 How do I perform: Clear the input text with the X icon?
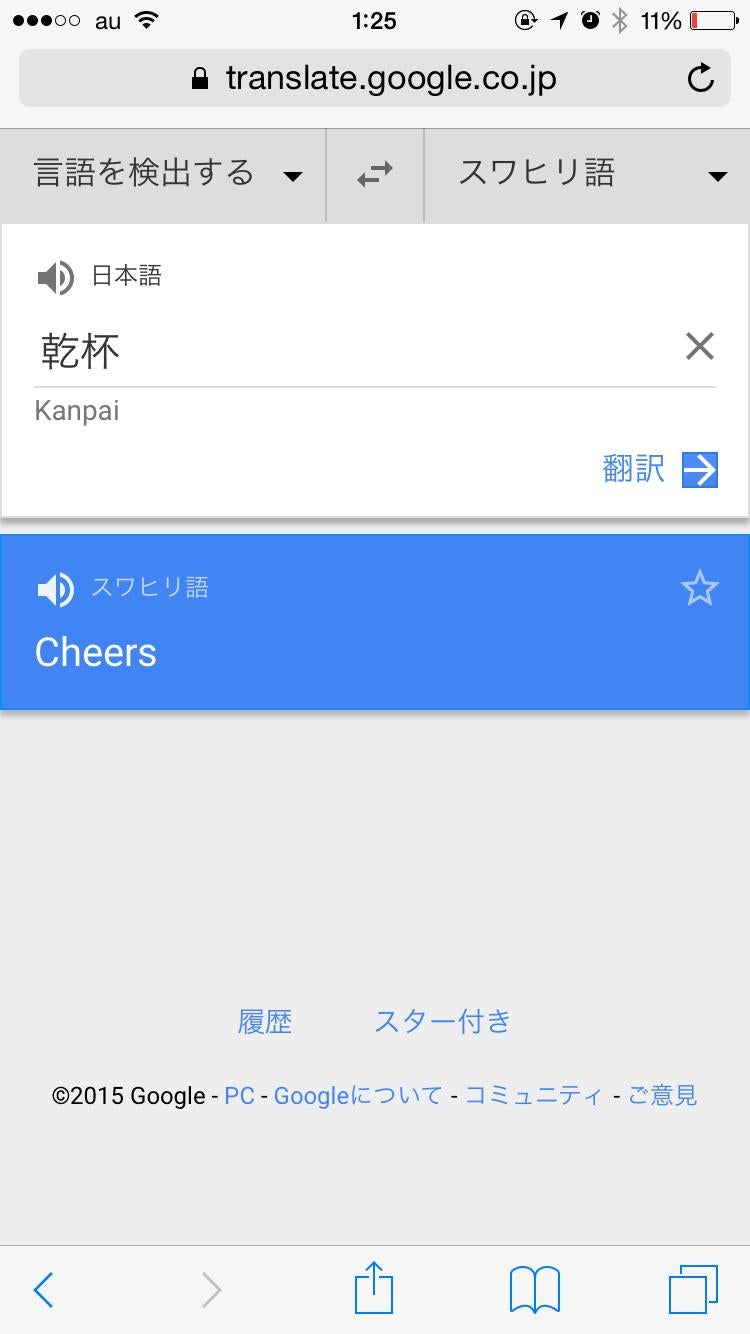tap(700, 346)
